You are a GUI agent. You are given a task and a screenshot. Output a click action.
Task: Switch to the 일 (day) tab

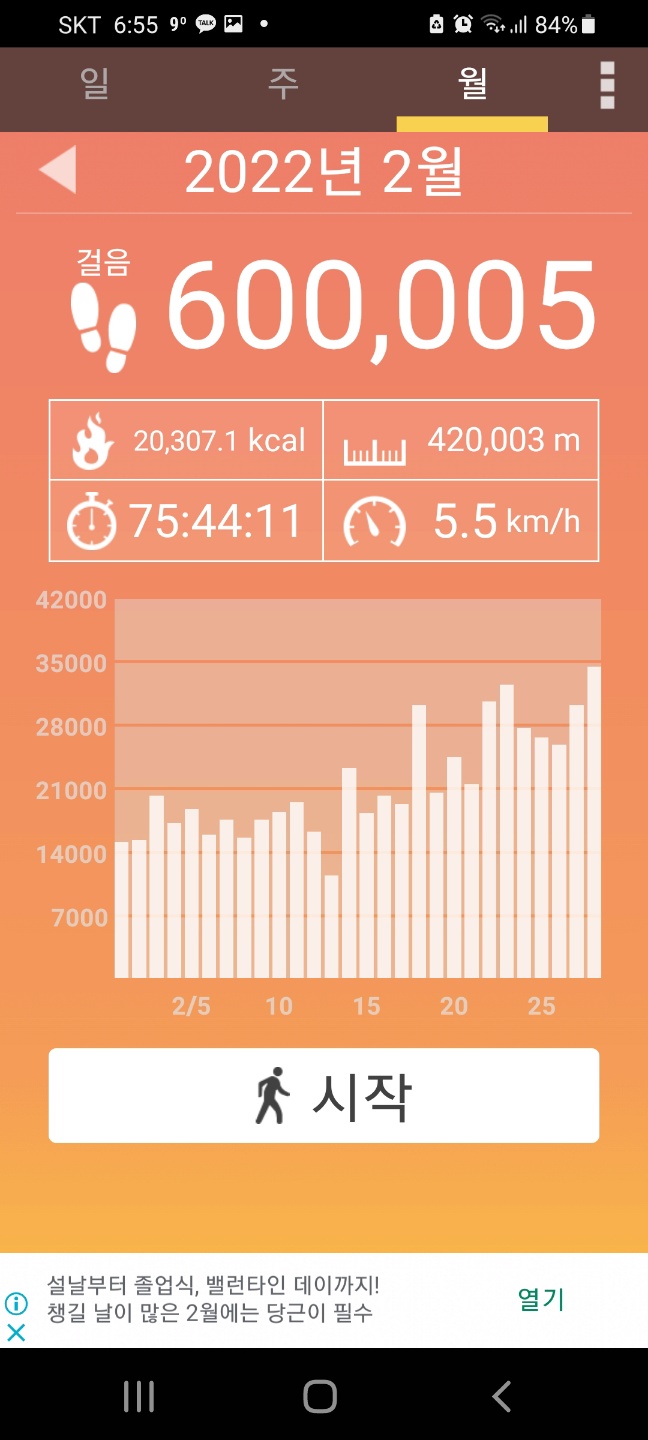(x=95, y=86)
